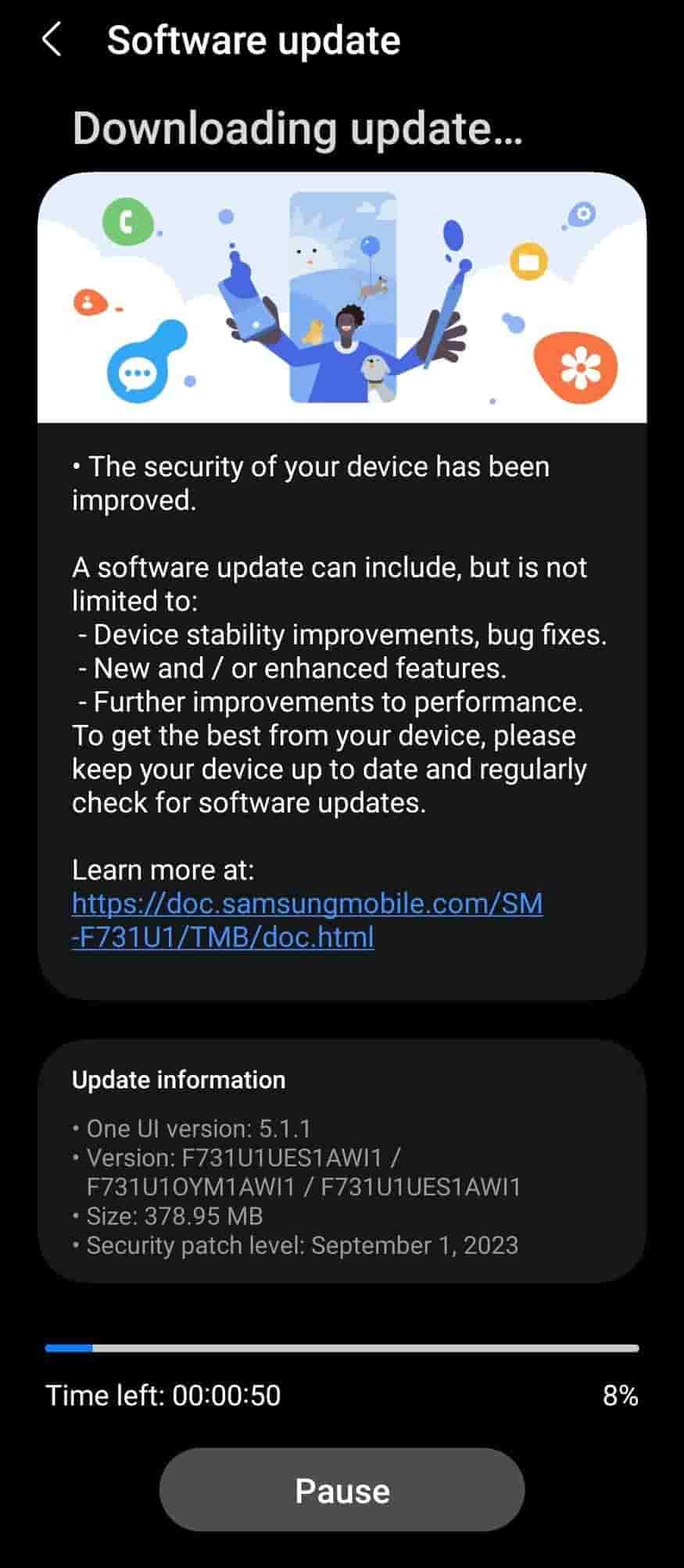Tap the Software update title bar
684x1568 pixels.
[x=252, y=41]
